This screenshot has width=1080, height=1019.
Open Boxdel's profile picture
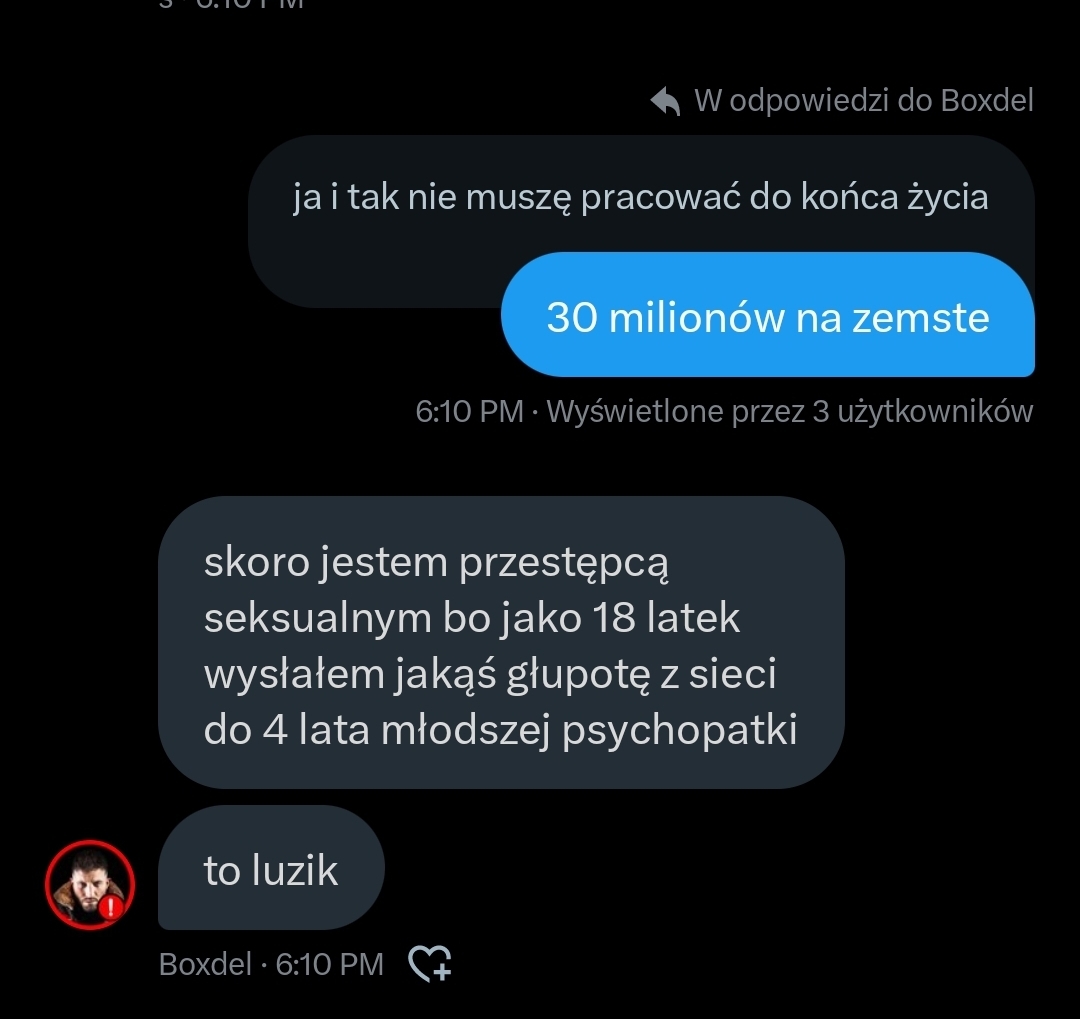[89, 884]
